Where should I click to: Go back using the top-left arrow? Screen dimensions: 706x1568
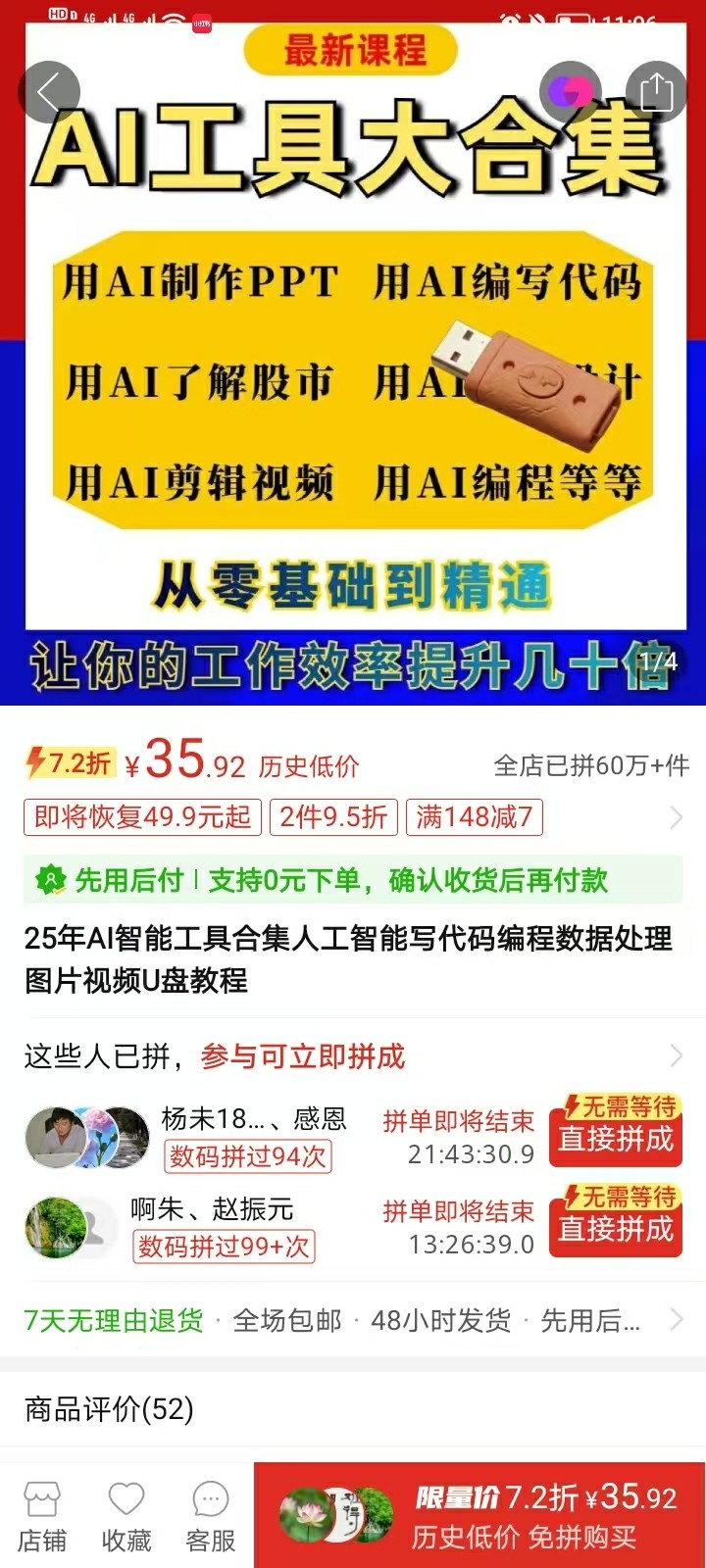(47, 93)
